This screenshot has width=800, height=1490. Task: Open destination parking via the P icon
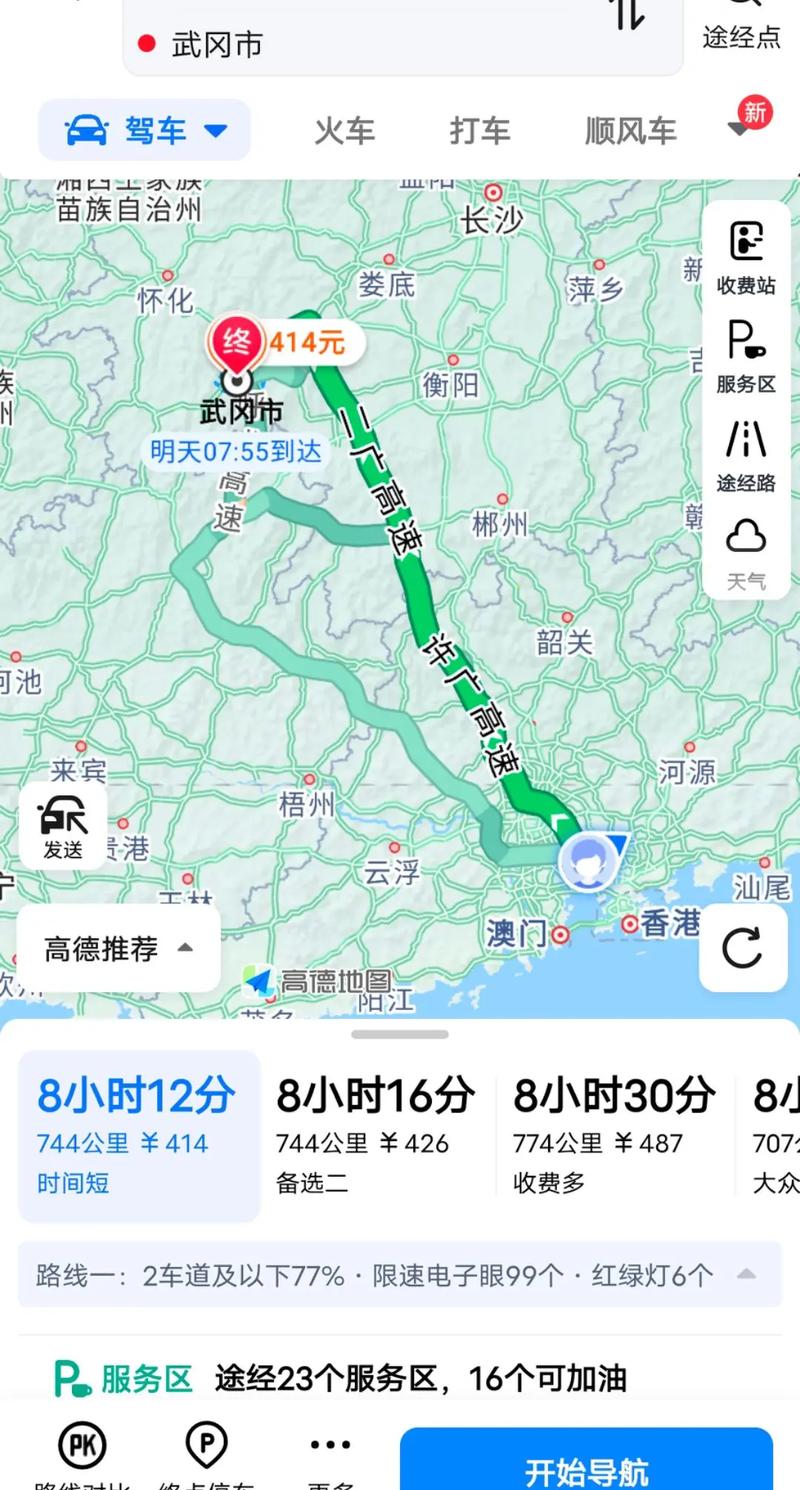click(208, 1445)
